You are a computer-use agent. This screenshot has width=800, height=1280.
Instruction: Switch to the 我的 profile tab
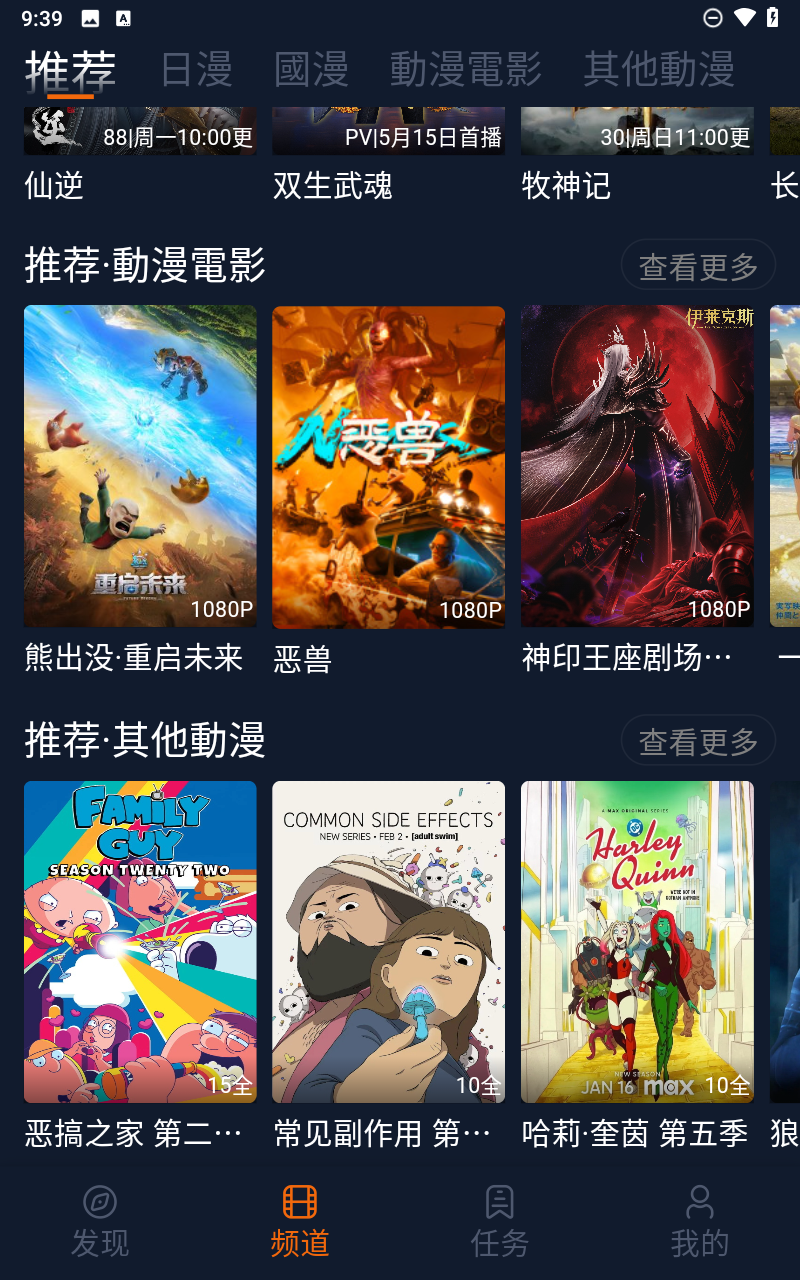(x=700, y=1220)
